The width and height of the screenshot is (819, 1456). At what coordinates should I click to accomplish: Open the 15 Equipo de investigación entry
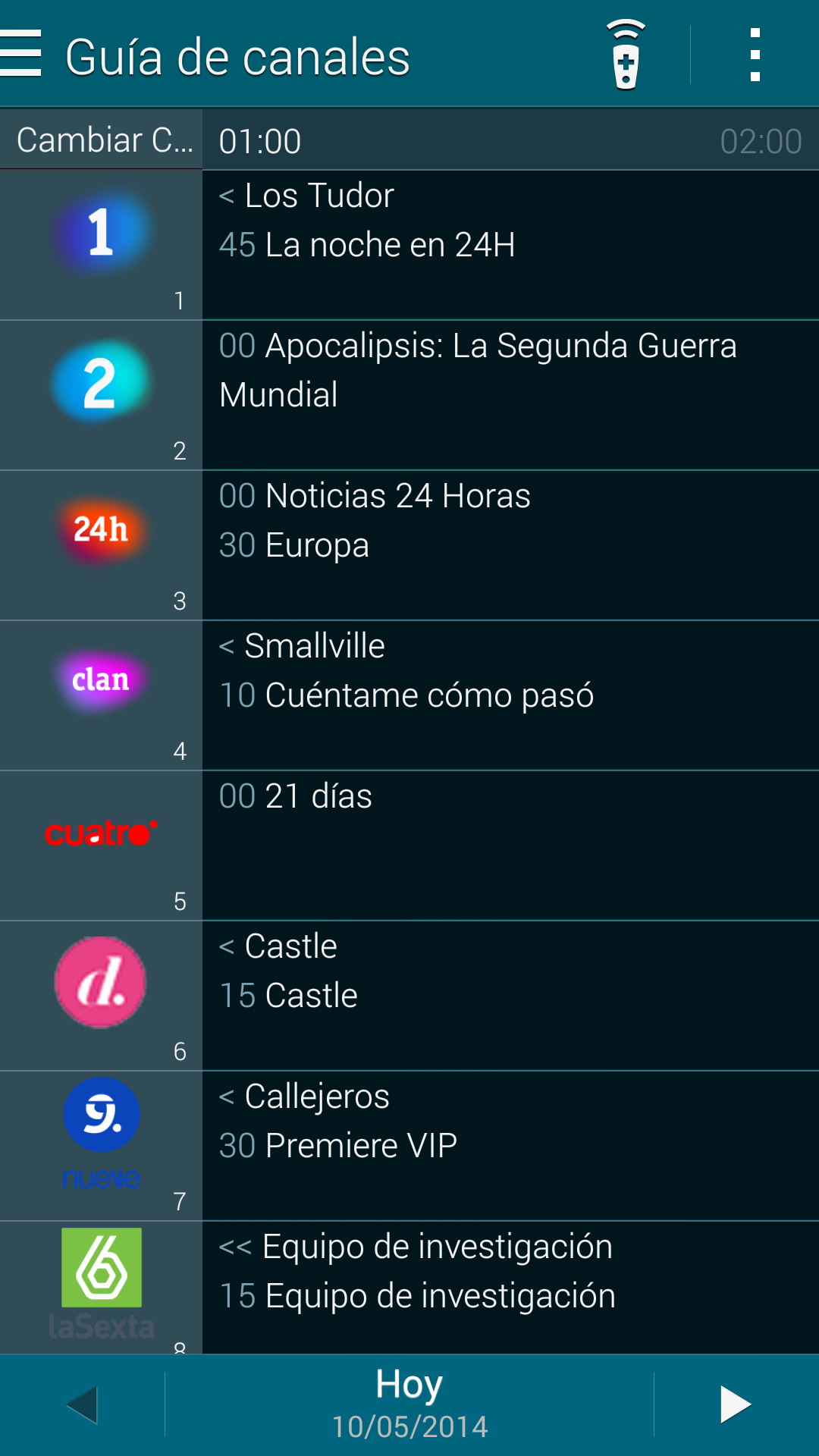(x=440, y=1296)
